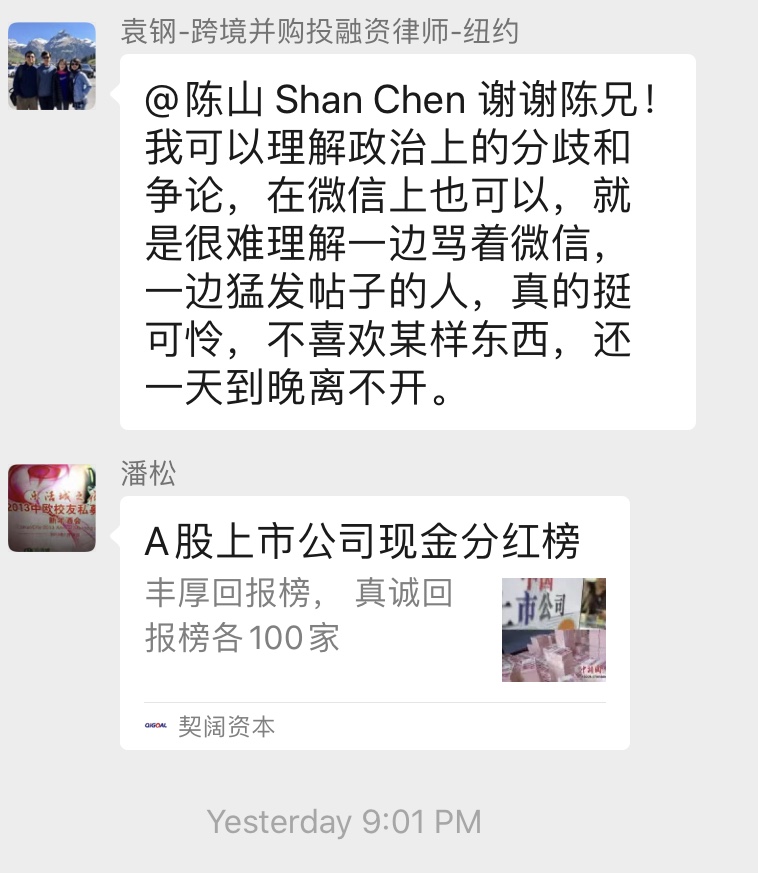Screen dimensions: 758x873
Task: Open shared article A股上市公司现金分红榜
Action: pyautogui.click(x=374, y=621)
